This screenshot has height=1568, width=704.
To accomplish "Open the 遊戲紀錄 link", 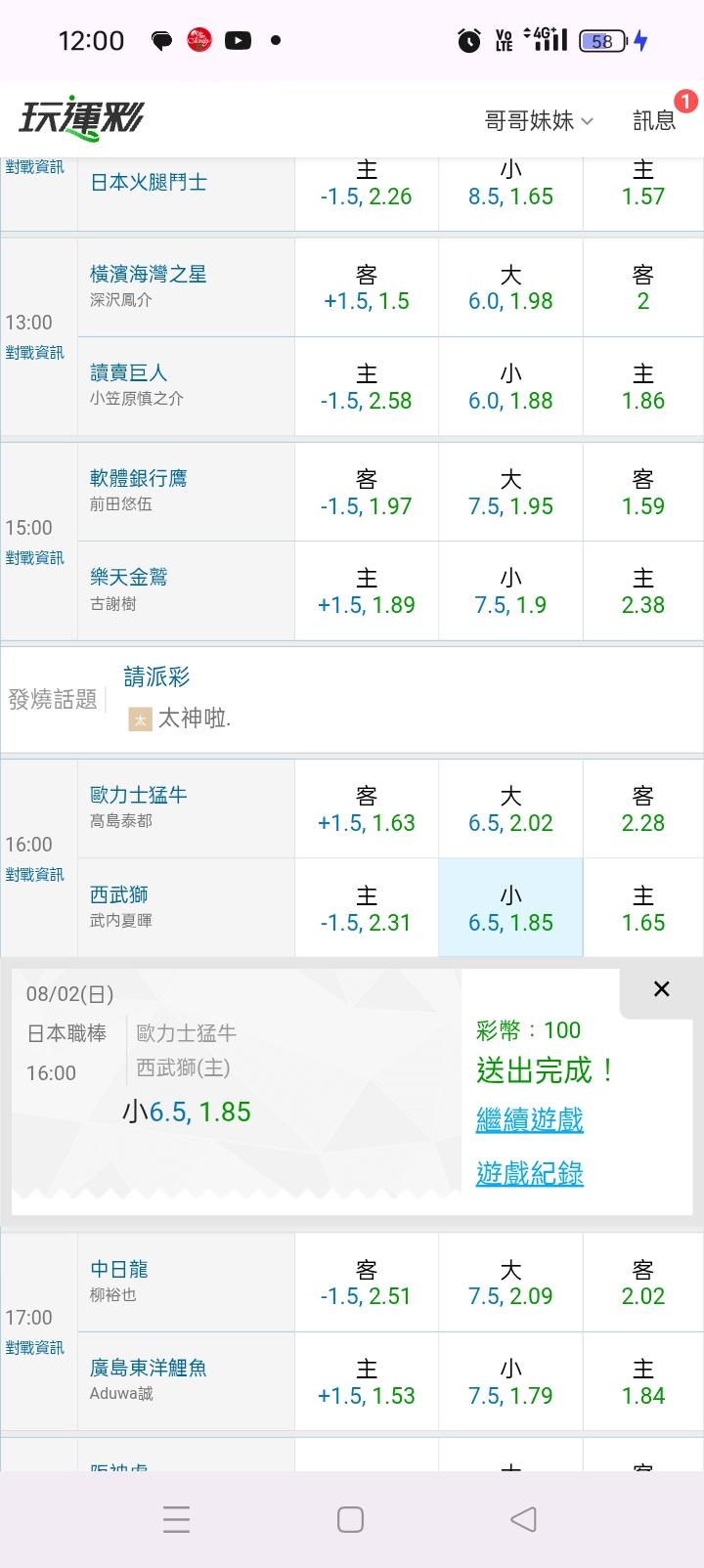I will tap(529, 1172).
